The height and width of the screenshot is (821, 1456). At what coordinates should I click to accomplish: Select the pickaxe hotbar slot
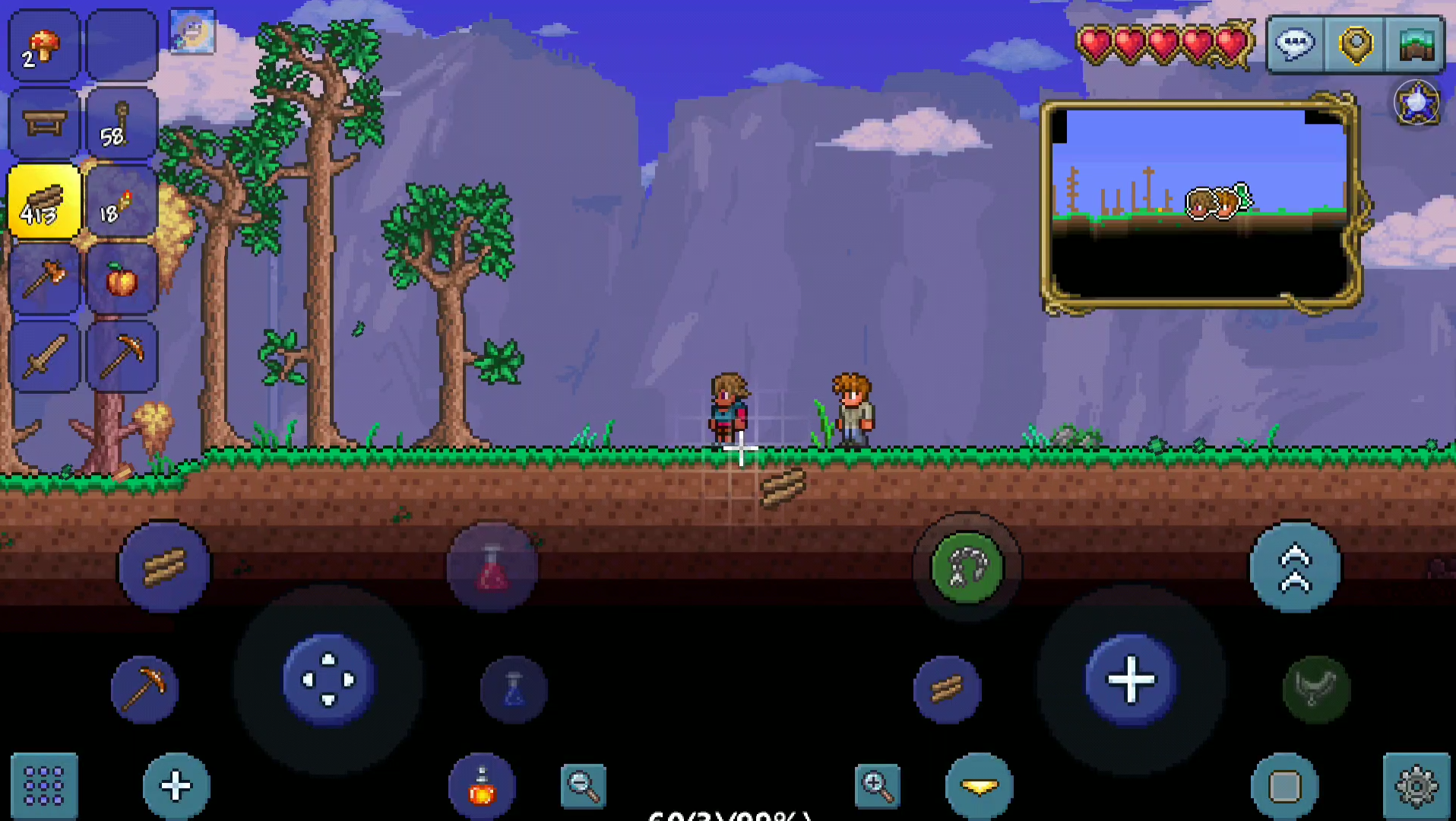(x=122, y=357)
